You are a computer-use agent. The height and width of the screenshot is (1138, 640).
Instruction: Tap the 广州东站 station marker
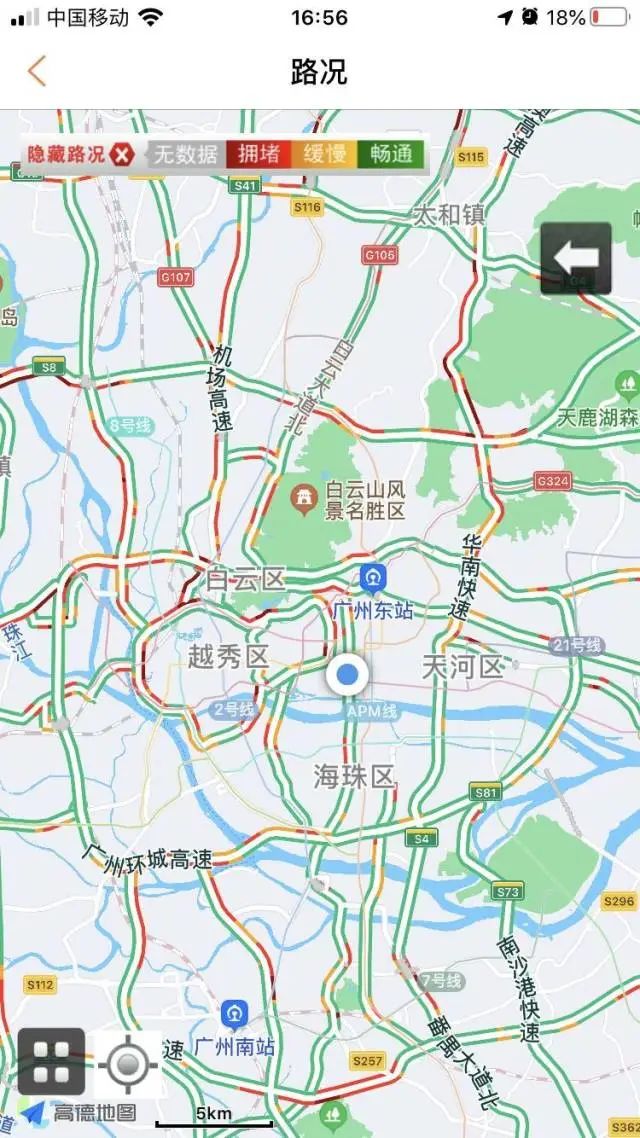[374, 578]
